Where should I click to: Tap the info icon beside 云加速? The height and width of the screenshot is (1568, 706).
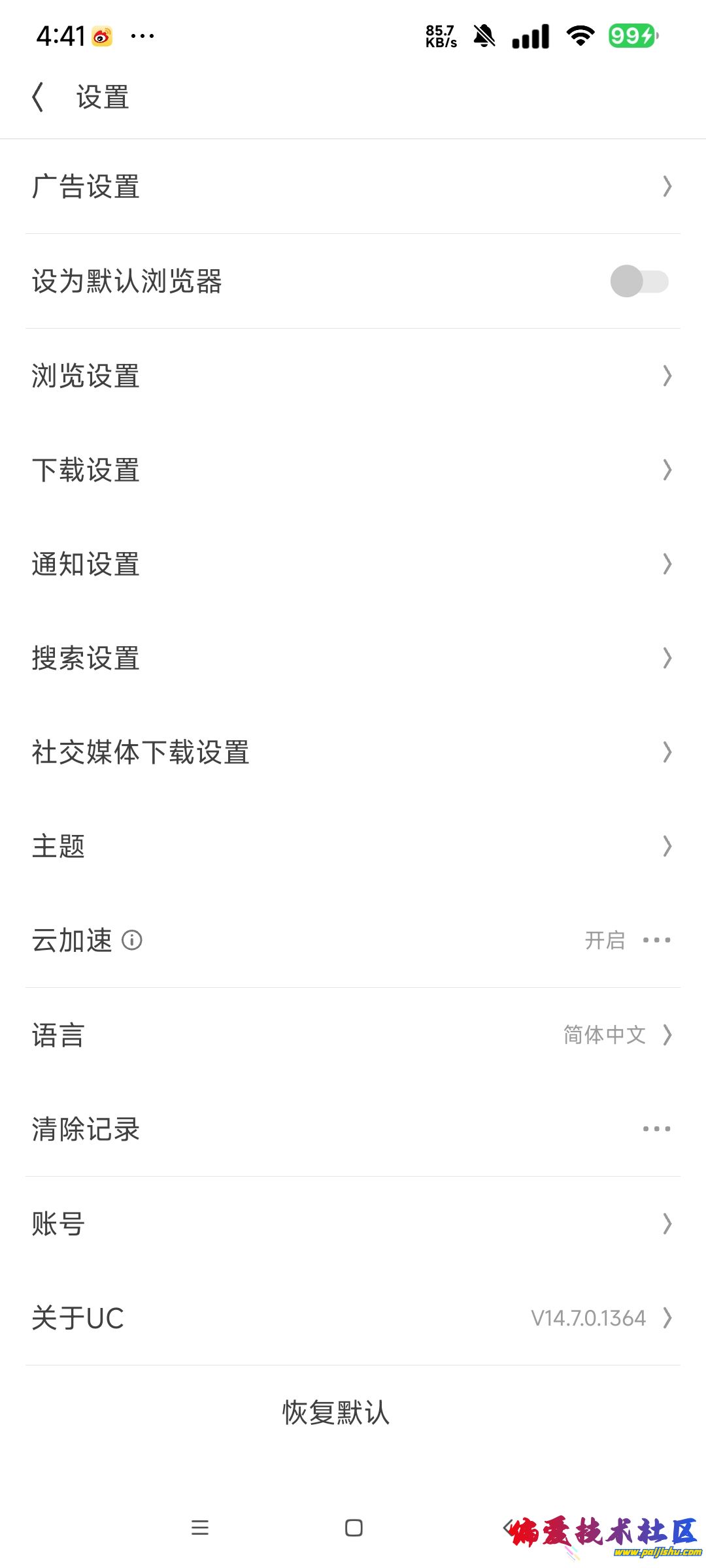pos(132,940)
